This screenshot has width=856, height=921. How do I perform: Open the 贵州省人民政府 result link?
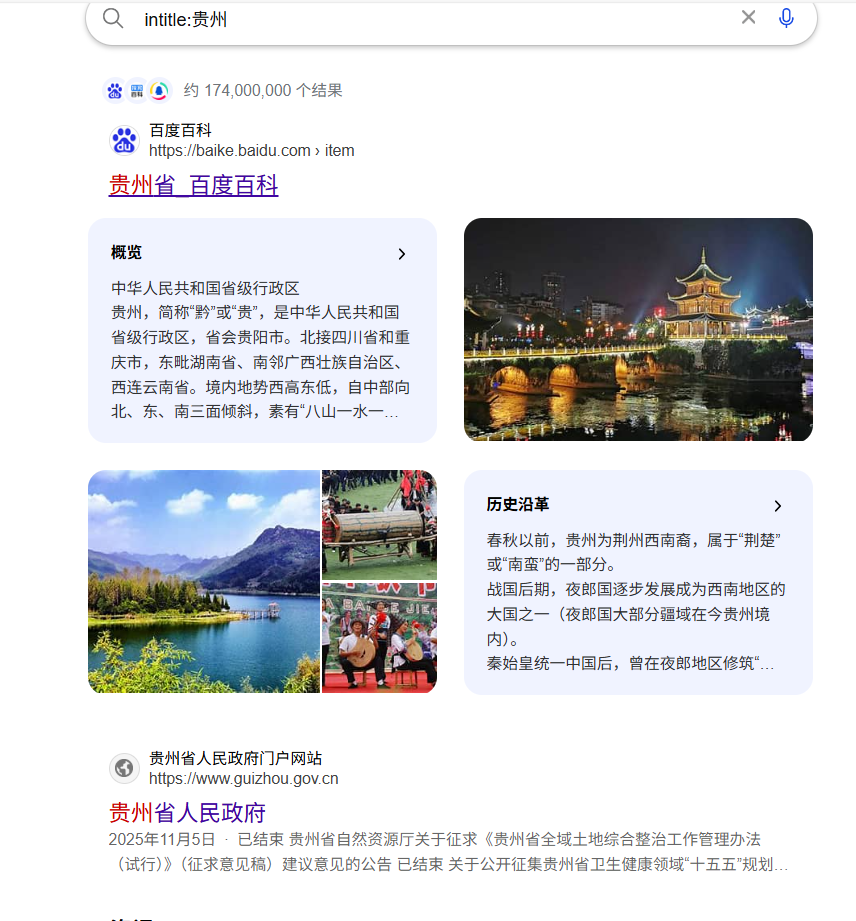coord(187,812)
